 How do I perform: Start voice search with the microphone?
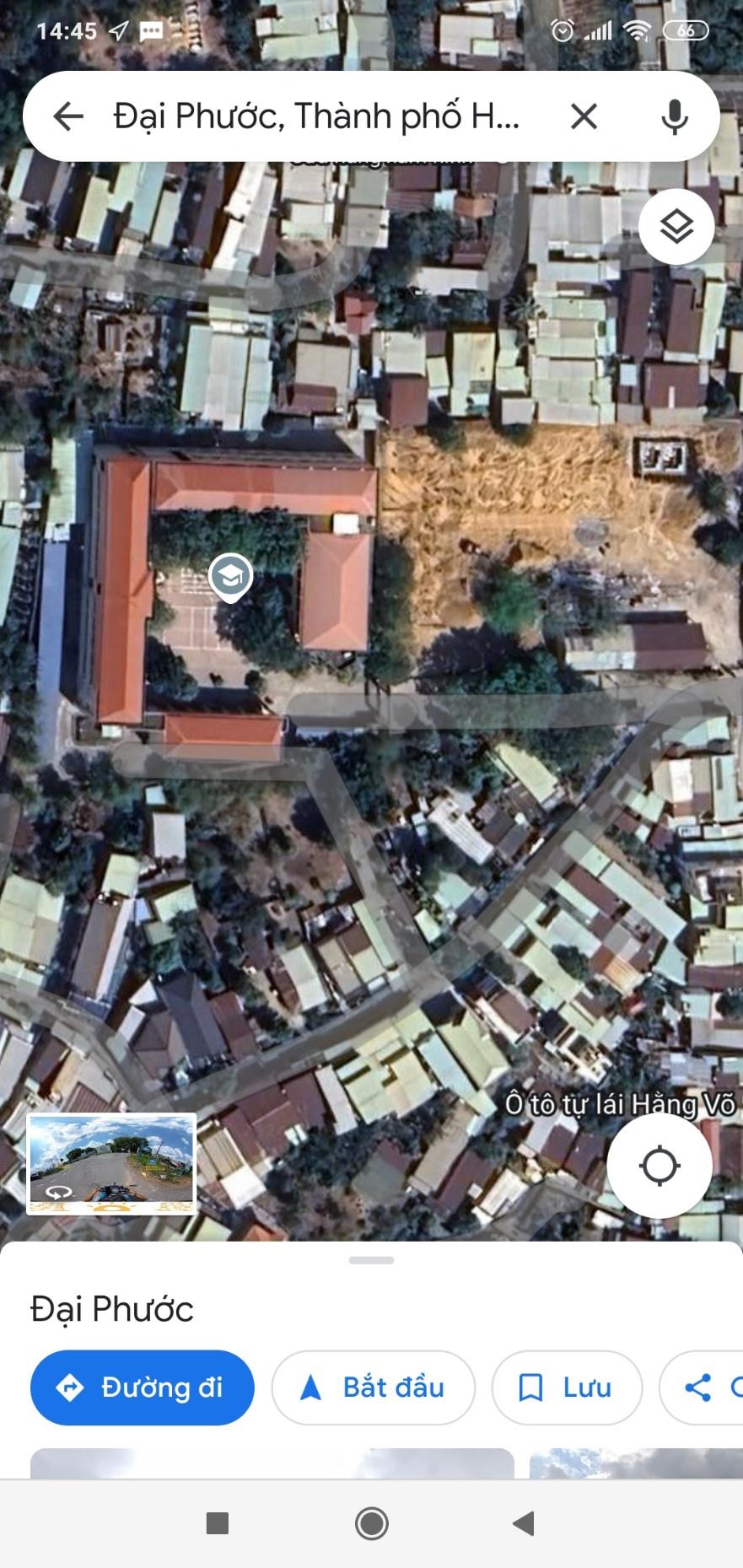[674, 116]
